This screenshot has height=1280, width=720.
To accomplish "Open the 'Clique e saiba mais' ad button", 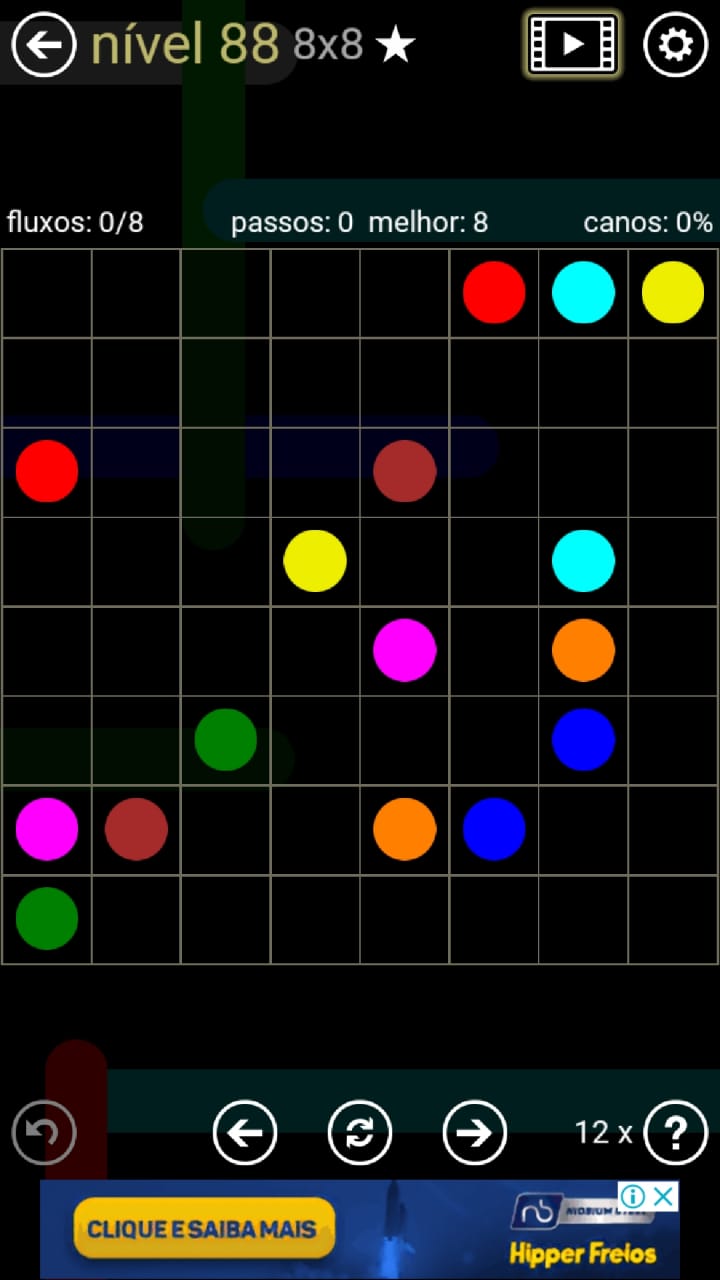I will tap(203, 1229).
